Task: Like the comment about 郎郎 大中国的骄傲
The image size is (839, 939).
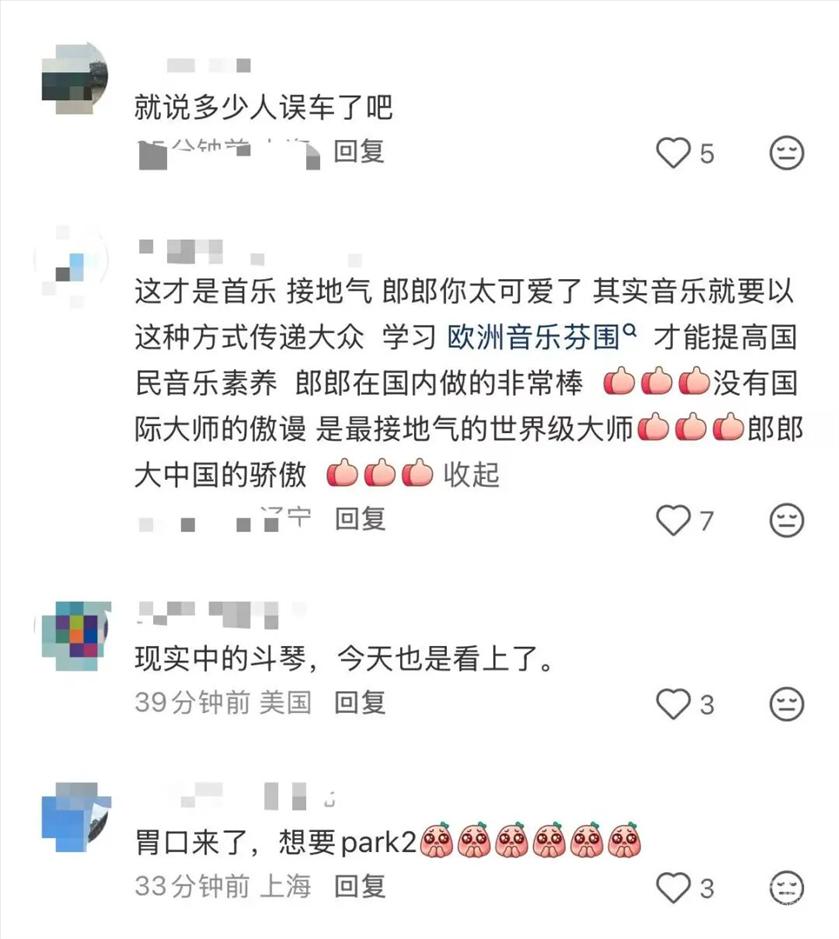Action: click(673, 519)
